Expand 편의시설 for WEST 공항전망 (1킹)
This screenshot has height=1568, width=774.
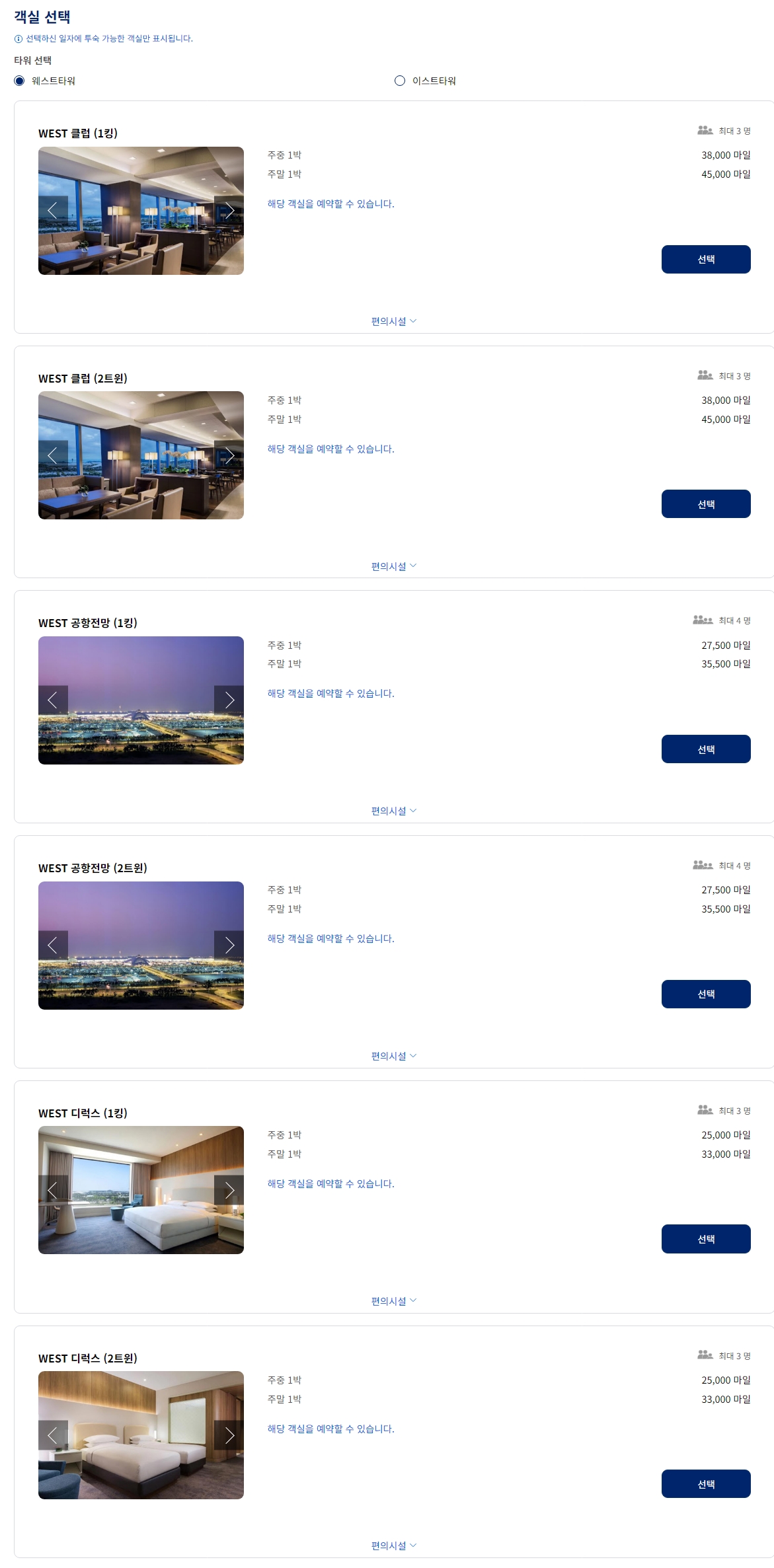click(394, 811)
